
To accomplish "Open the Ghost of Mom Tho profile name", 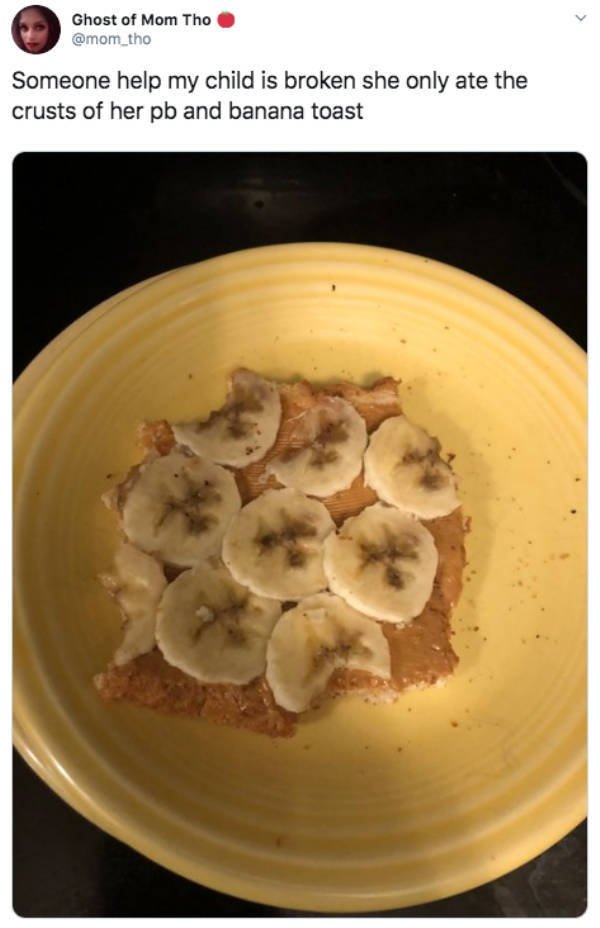I will [141, 19].
